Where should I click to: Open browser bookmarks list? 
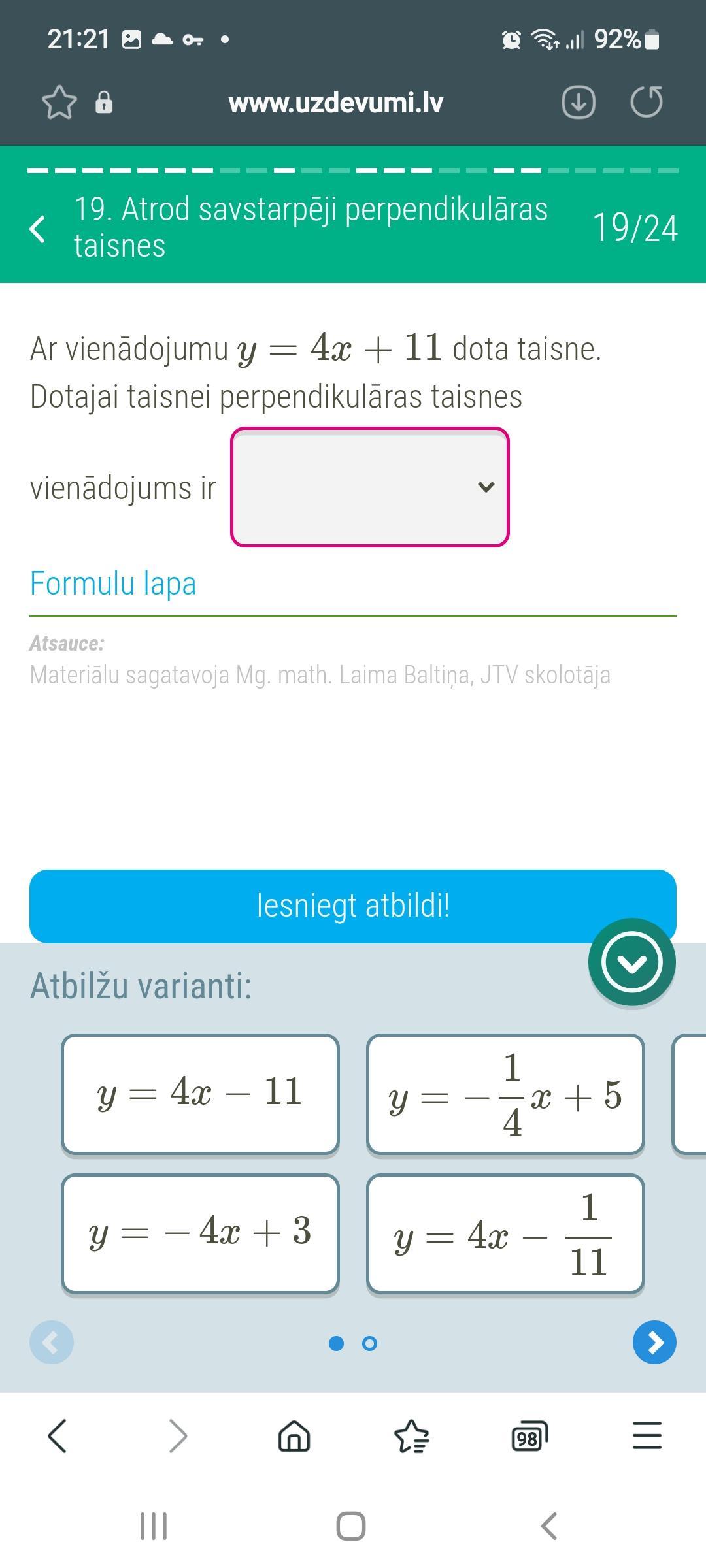(x=412, y=1436)
